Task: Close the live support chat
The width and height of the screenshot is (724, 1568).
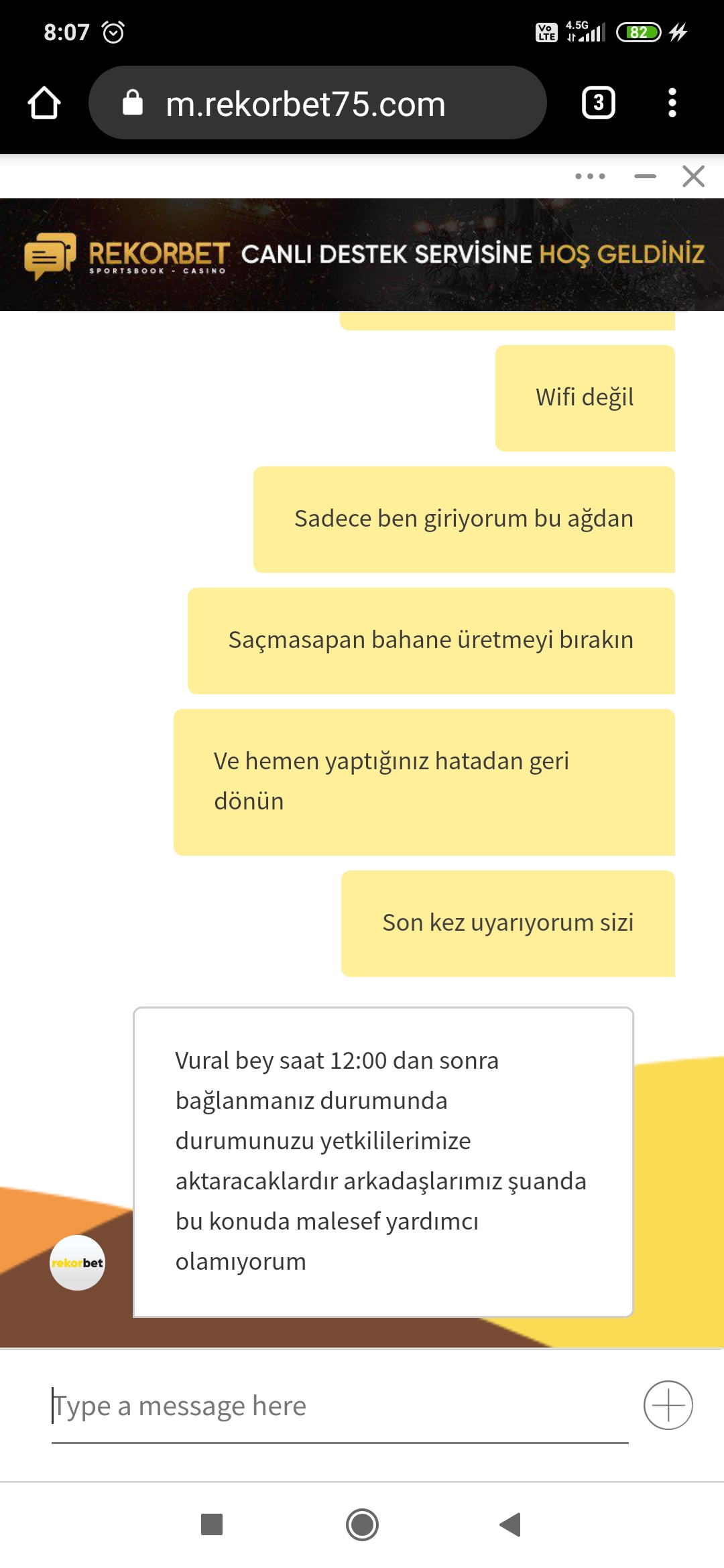Action: pos(693,176)
